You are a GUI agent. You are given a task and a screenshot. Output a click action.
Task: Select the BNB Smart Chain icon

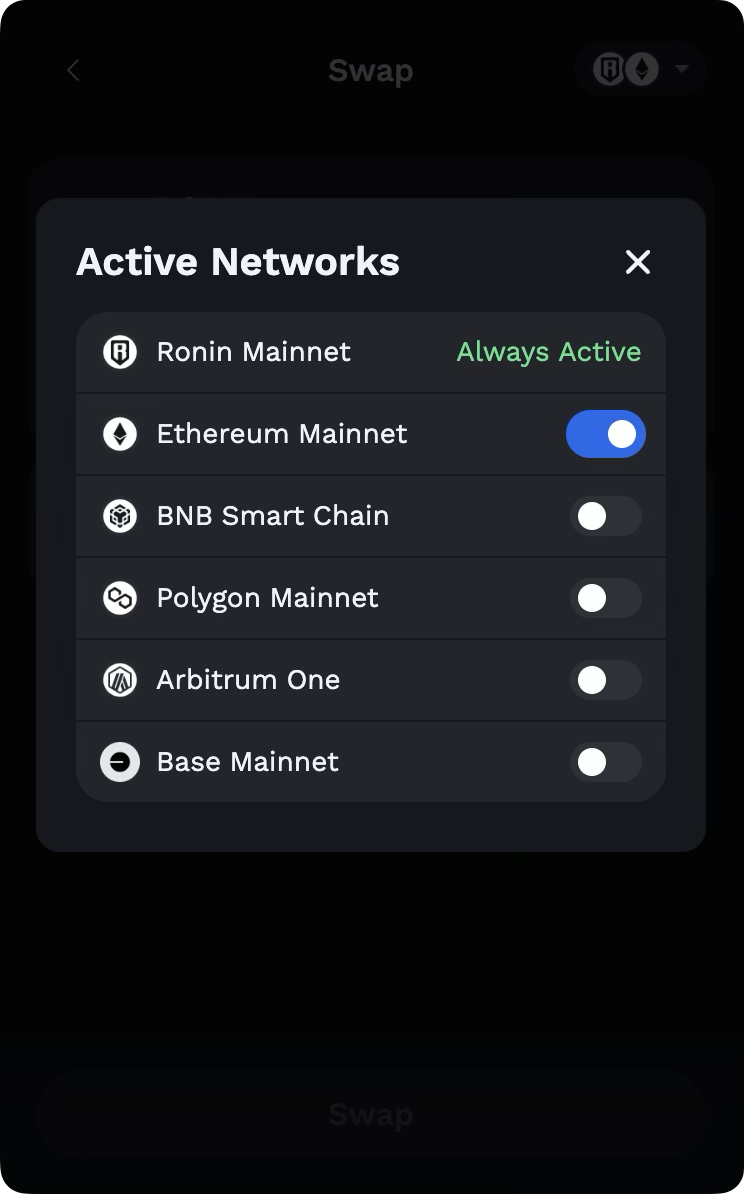tap(119, 516)
